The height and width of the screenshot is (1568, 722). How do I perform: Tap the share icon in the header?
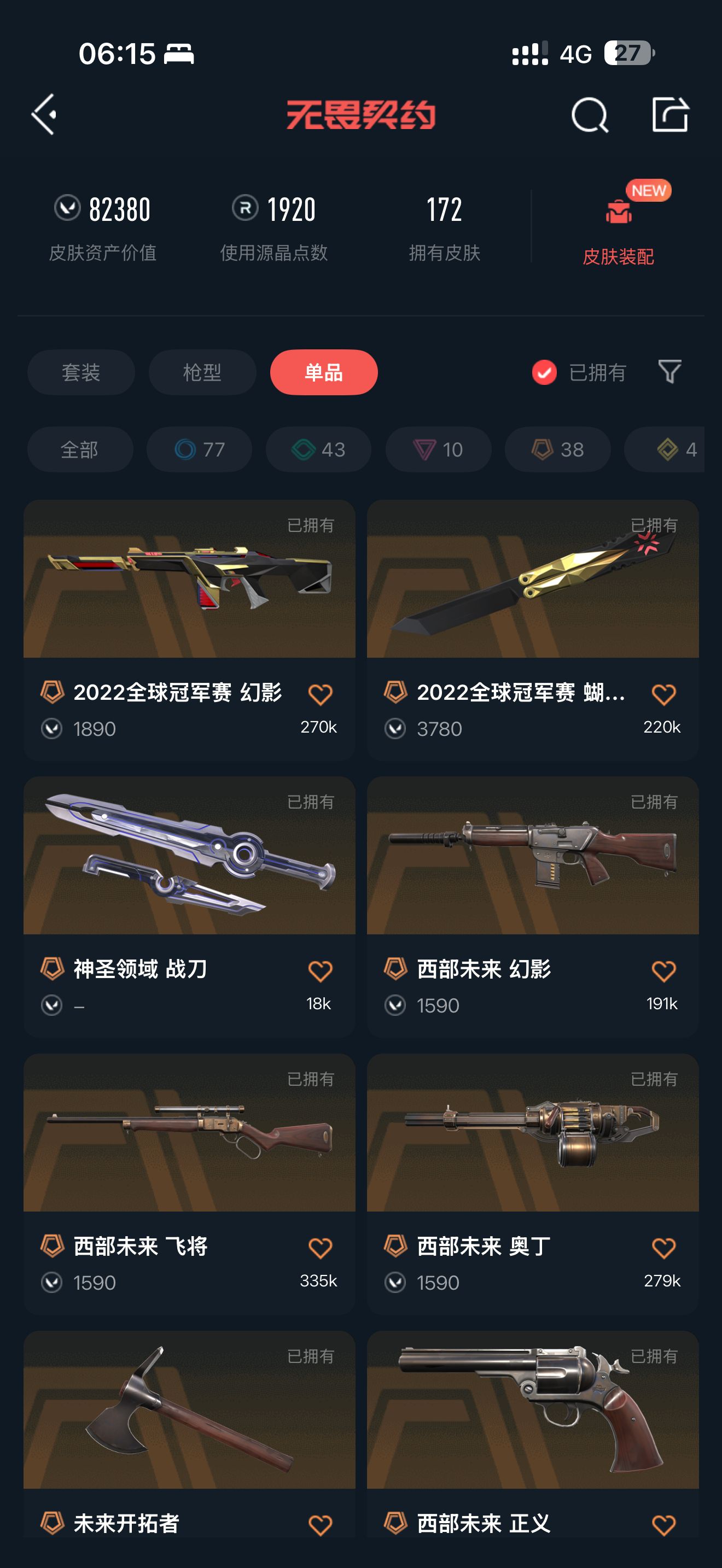pos(669,114)
